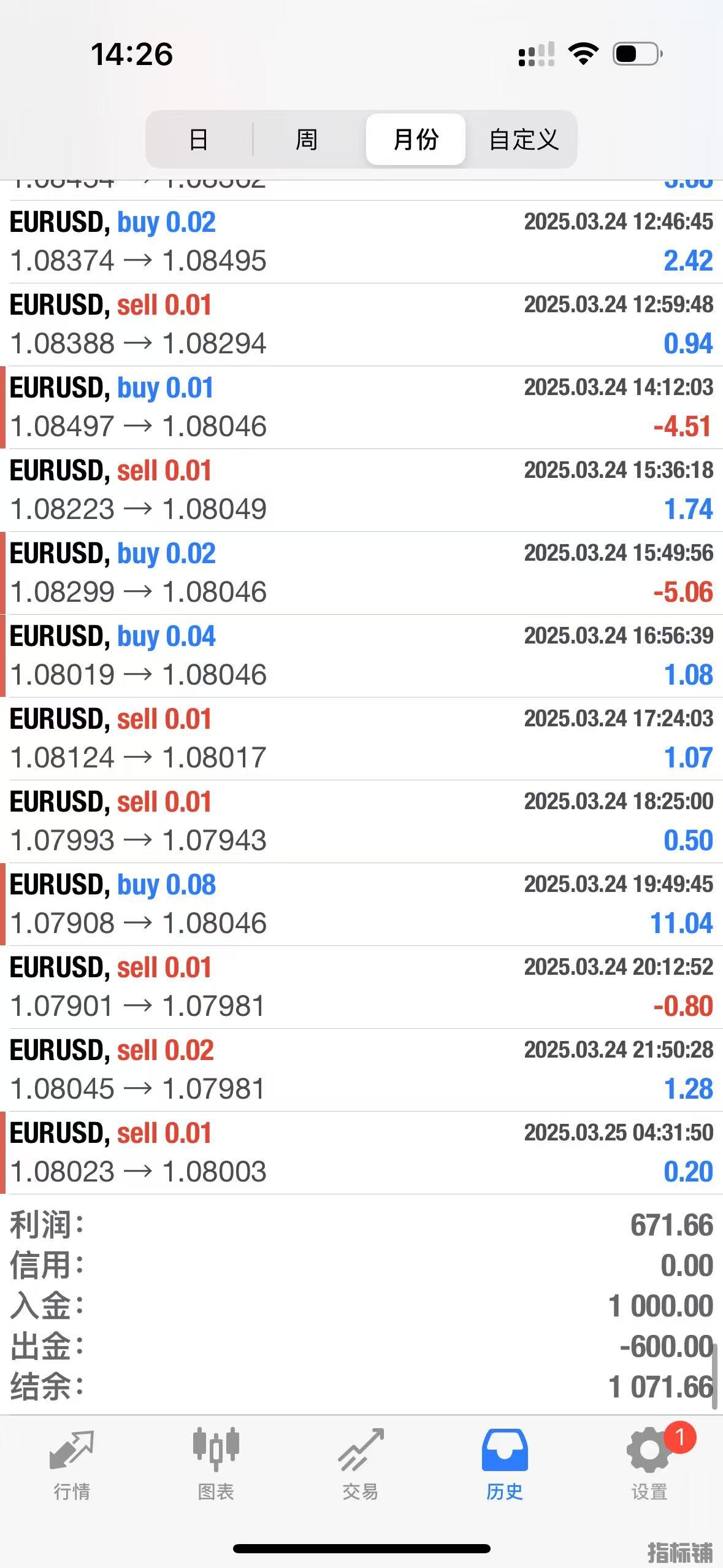The width and height of the screenshot is (723, 1568).
Task: View the sell 0.01 trade at 12:59:48
Action: pos(361,325)
